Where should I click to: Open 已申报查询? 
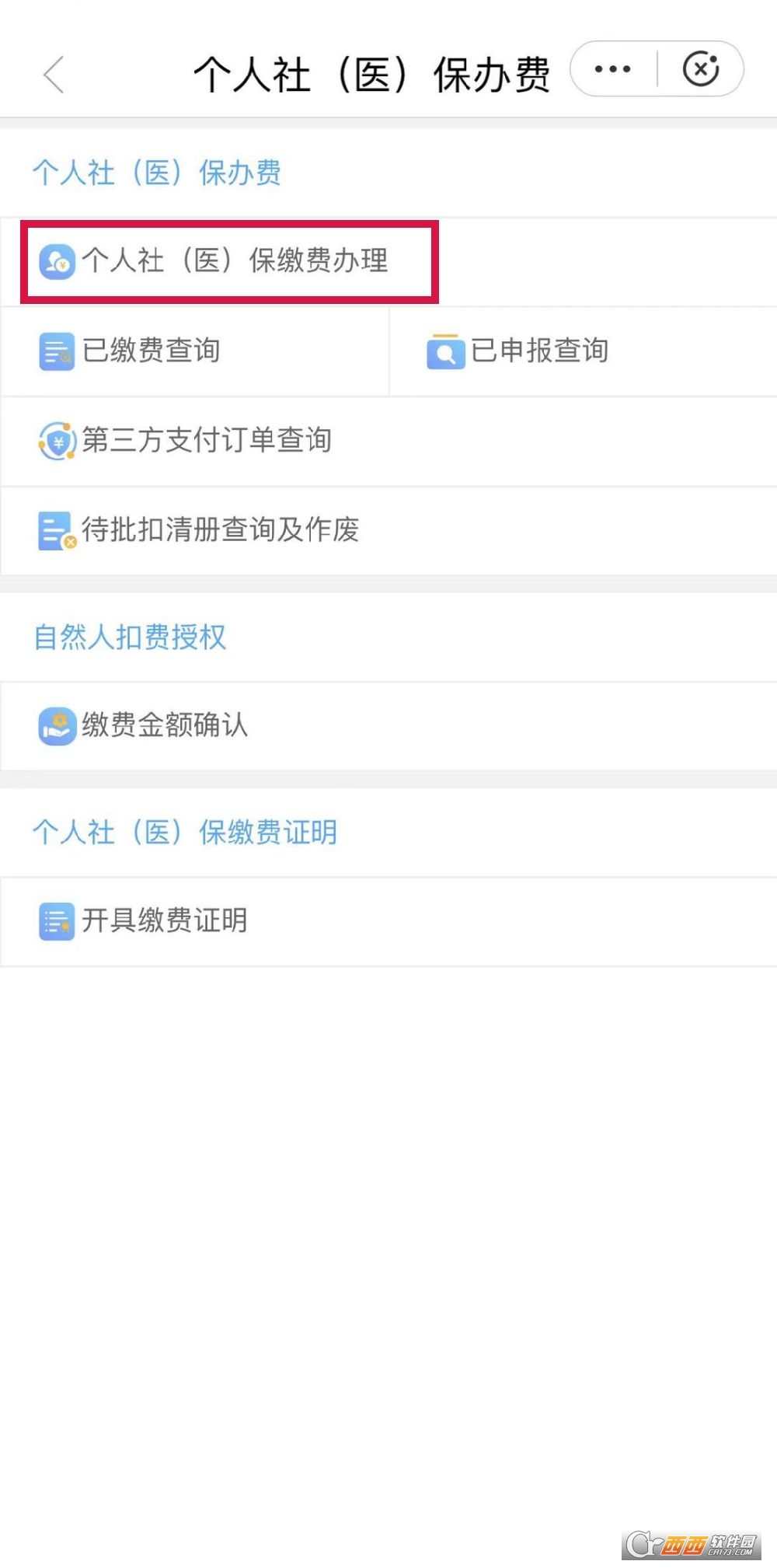tap(583, 351)
